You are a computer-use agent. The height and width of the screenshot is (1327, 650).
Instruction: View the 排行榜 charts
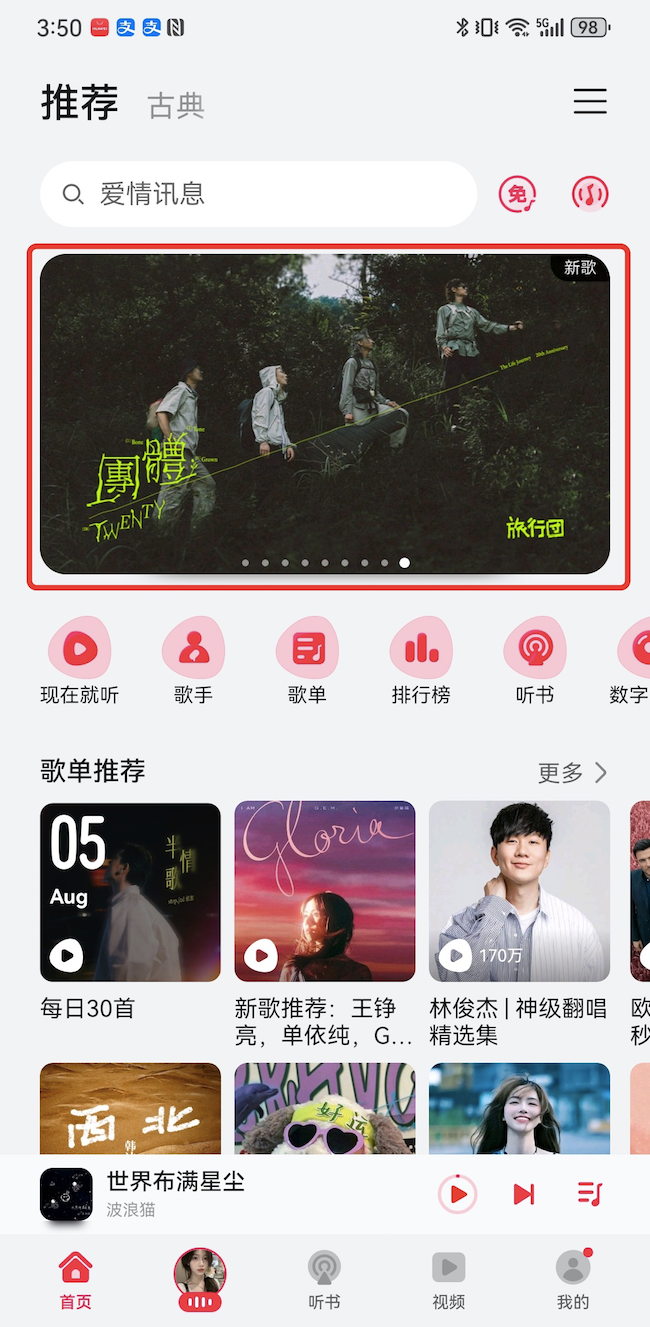coord(421,660)
